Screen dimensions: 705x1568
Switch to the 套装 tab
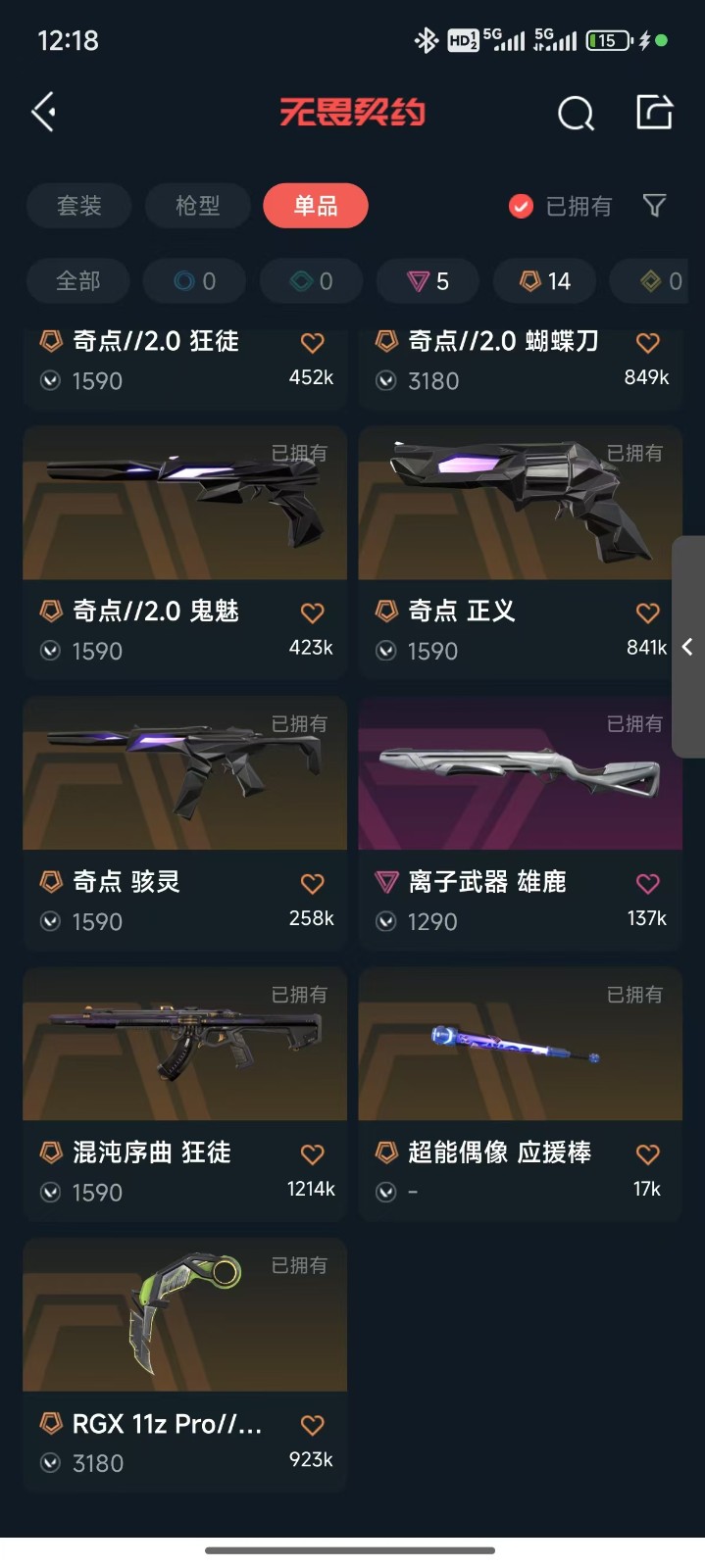click(79, 206)
